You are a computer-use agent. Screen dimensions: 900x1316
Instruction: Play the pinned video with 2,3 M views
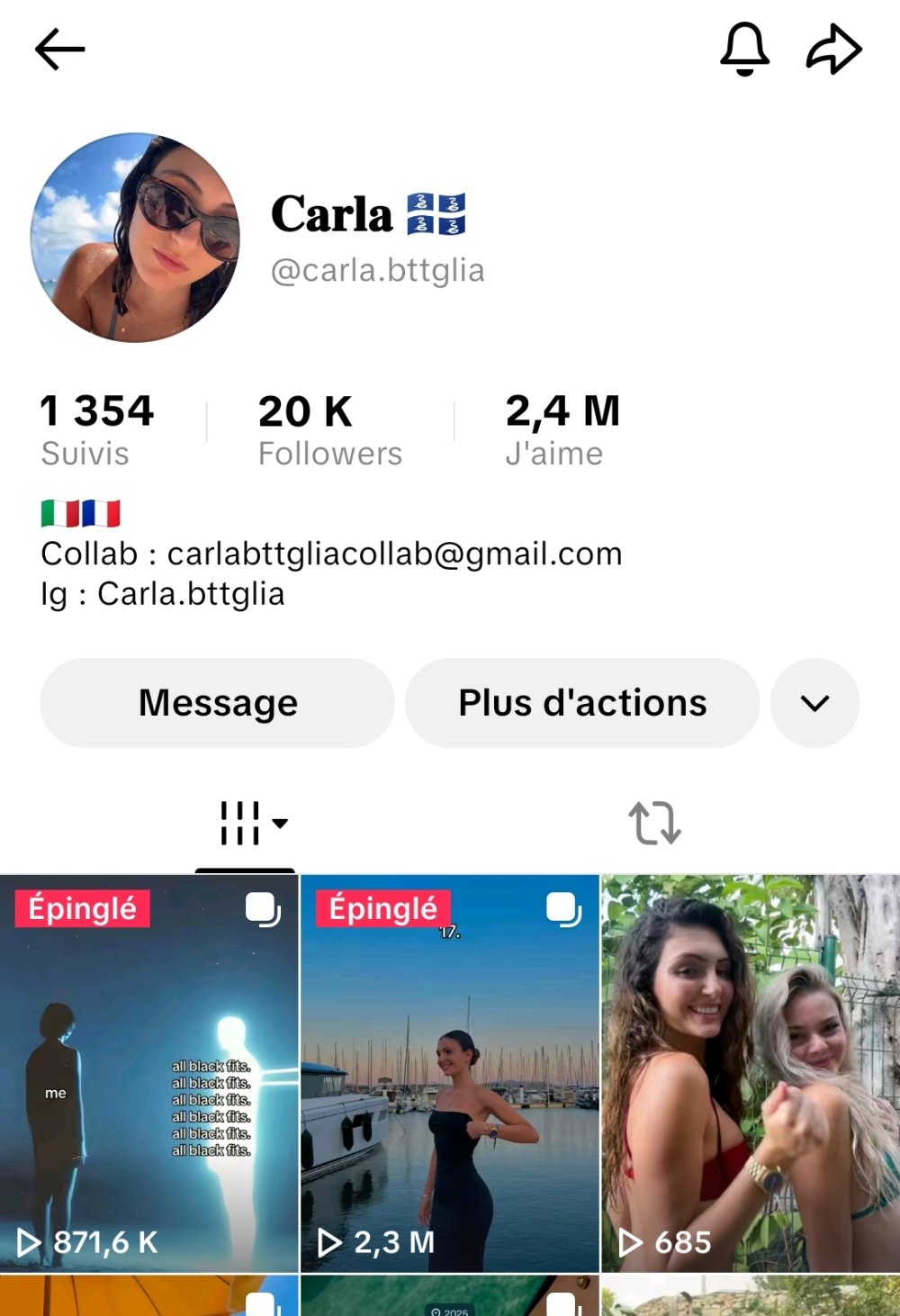click(450, 1073)
